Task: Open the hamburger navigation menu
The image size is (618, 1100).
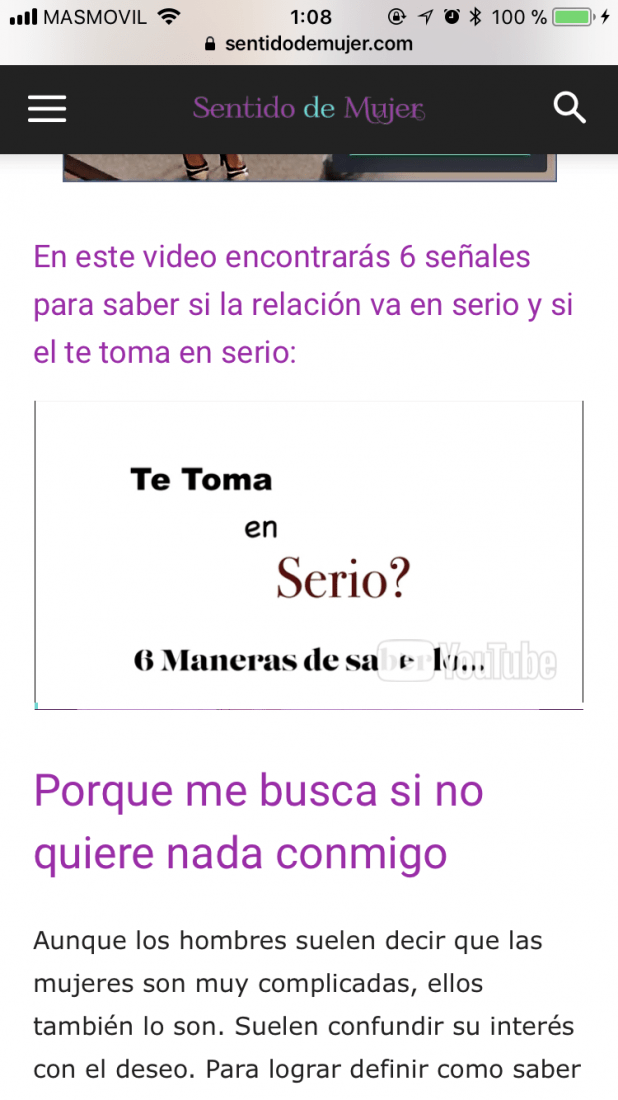Action: (x=47, y=109)
